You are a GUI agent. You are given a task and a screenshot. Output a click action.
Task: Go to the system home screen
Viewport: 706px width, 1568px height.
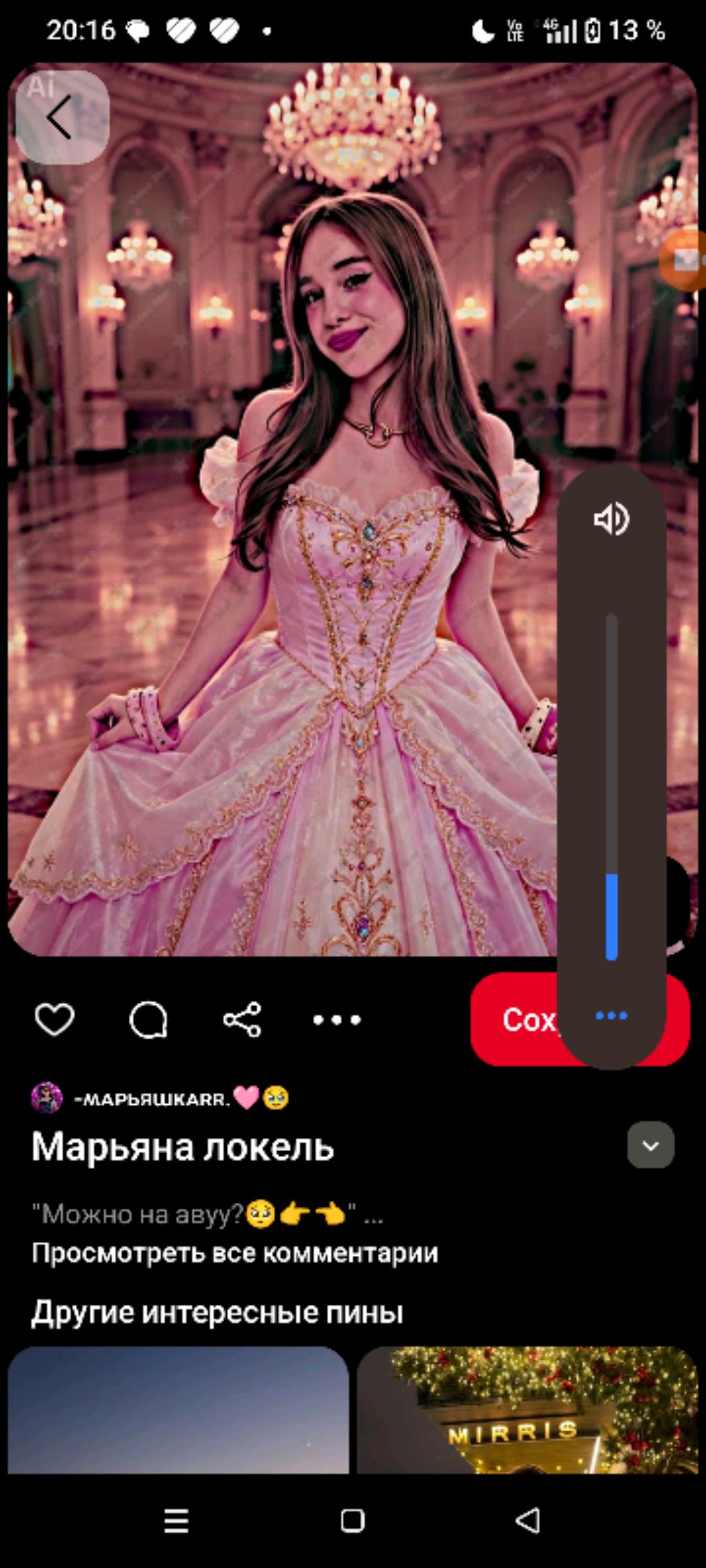(352, 1520)
